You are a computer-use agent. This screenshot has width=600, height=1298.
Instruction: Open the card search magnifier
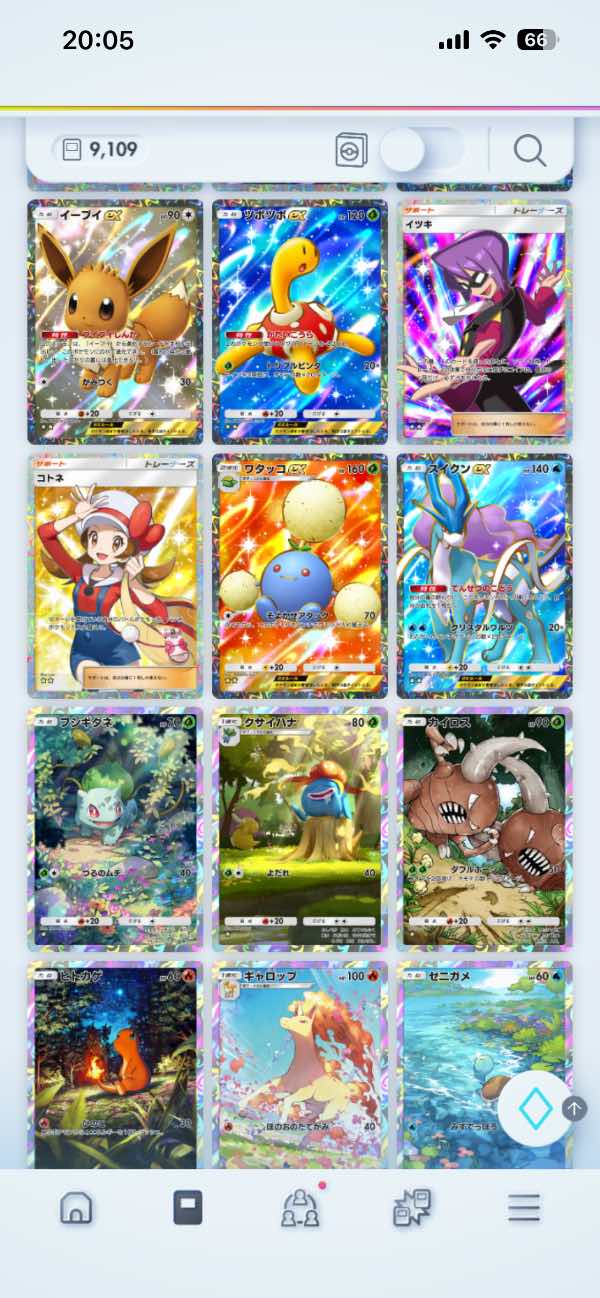(x=529, y=151)
